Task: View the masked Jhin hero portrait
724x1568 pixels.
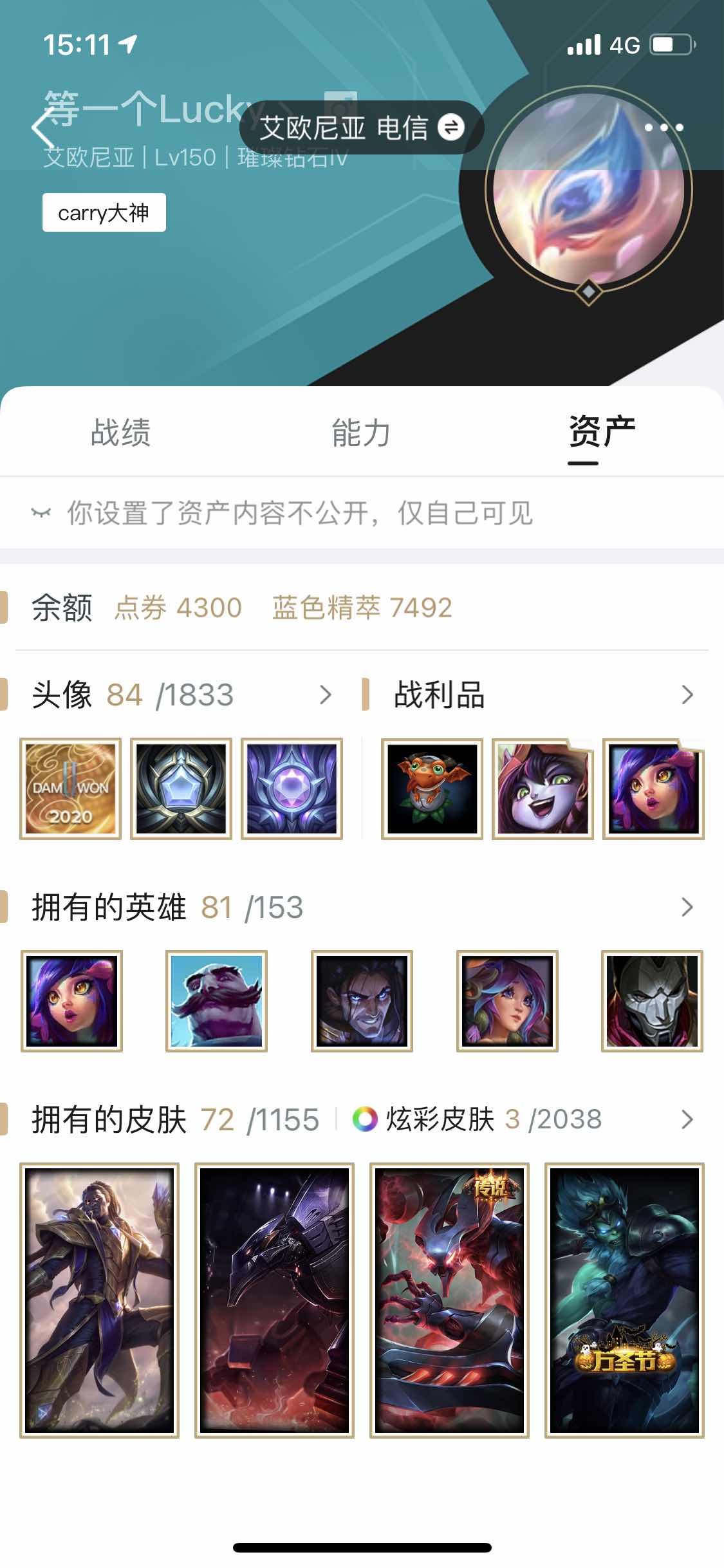Action: click(x=652, y=1001)
